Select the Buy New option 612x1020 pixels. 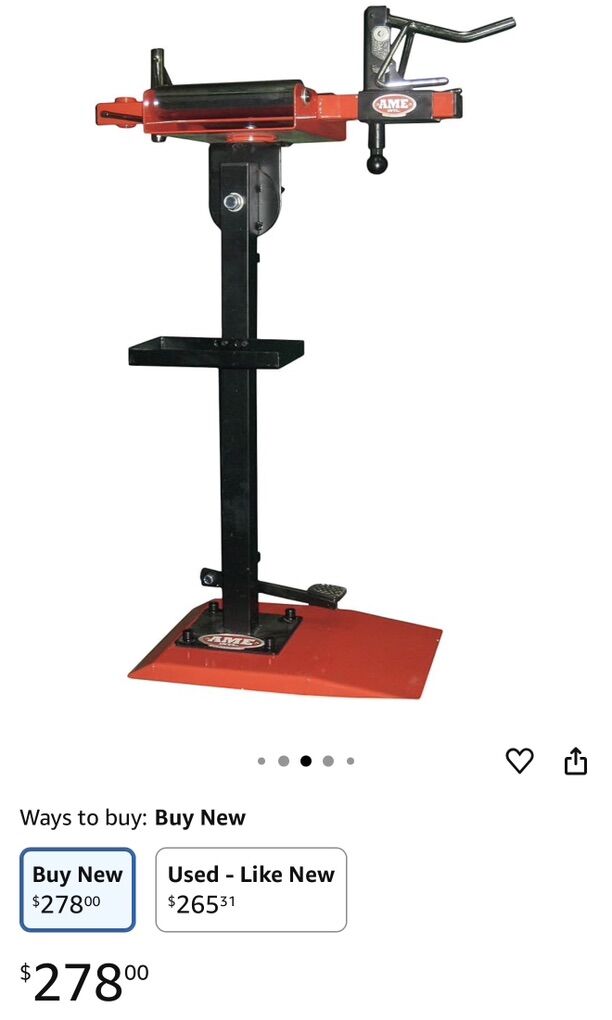78,889
